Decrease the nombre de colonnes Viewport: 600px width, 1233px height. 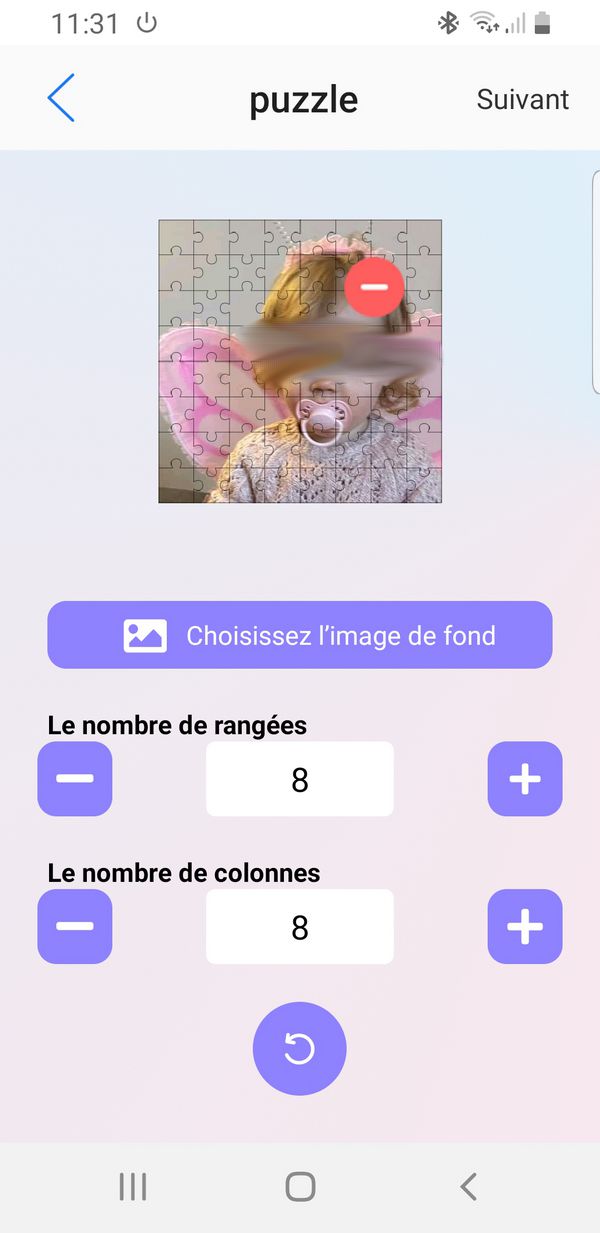75,927
